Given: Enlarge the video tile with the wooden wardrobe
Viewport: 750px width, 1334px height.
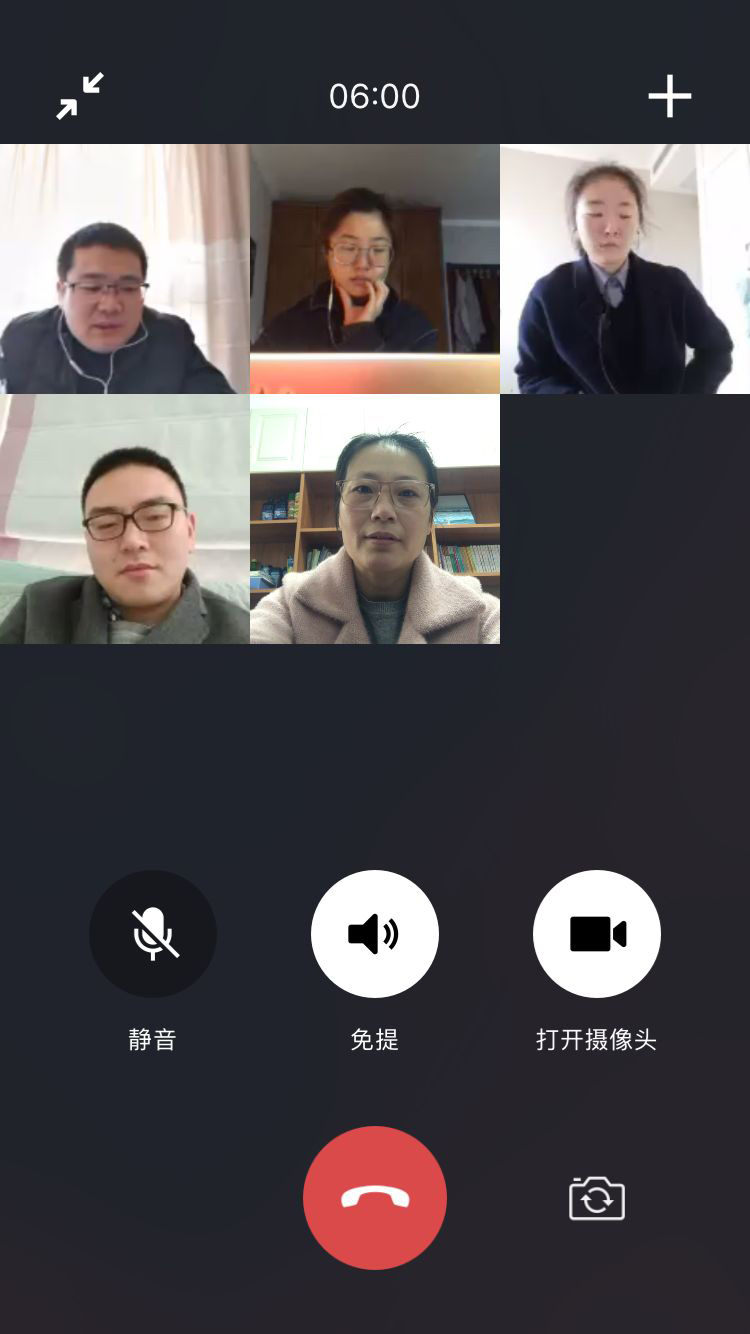Looking at the screenshot, I should (x=375, y=269).
